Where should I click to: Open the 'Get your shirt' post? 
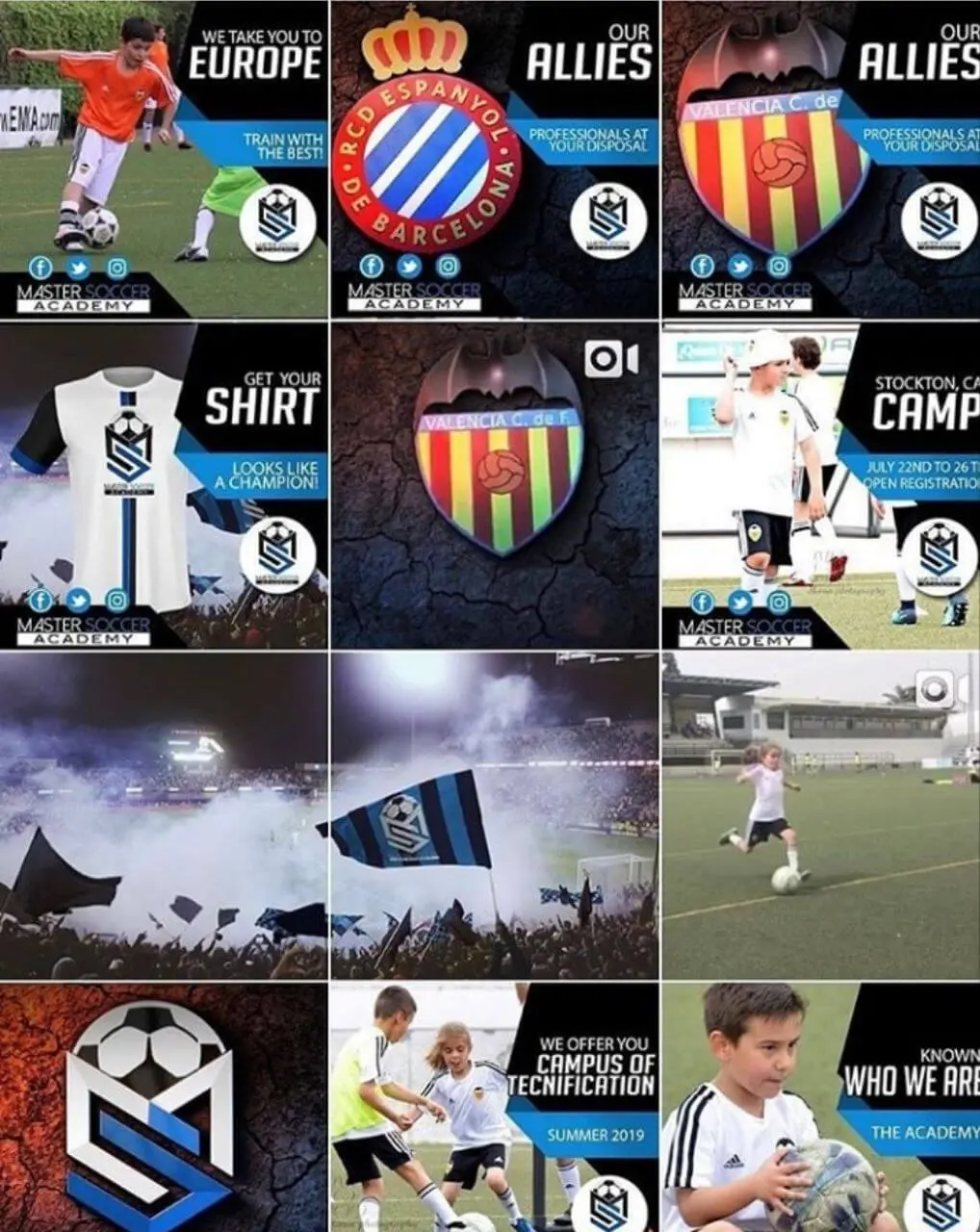[164, 486]
